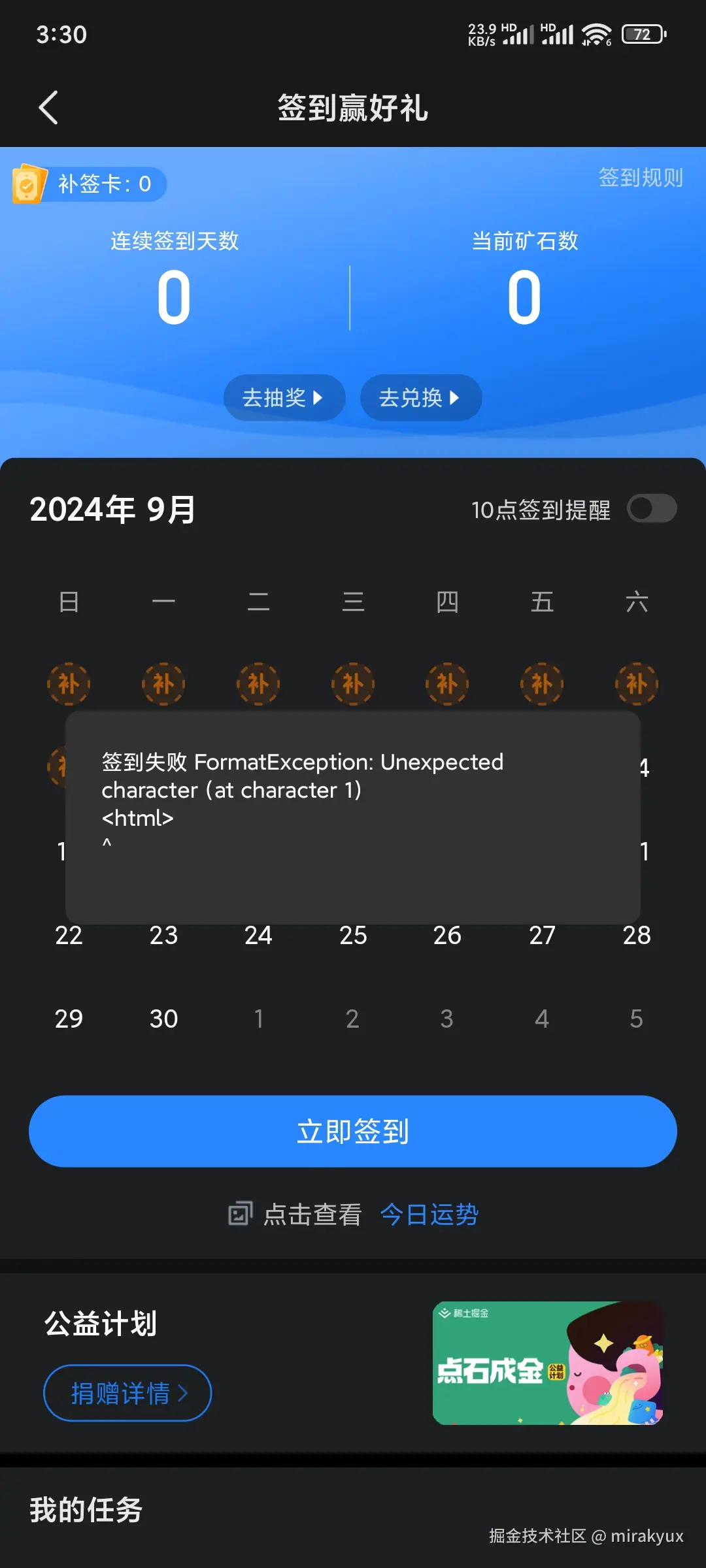Click 去兑换 to exchange rewards
This screenshot has height=1568, width=706.
tap(420, 397)
